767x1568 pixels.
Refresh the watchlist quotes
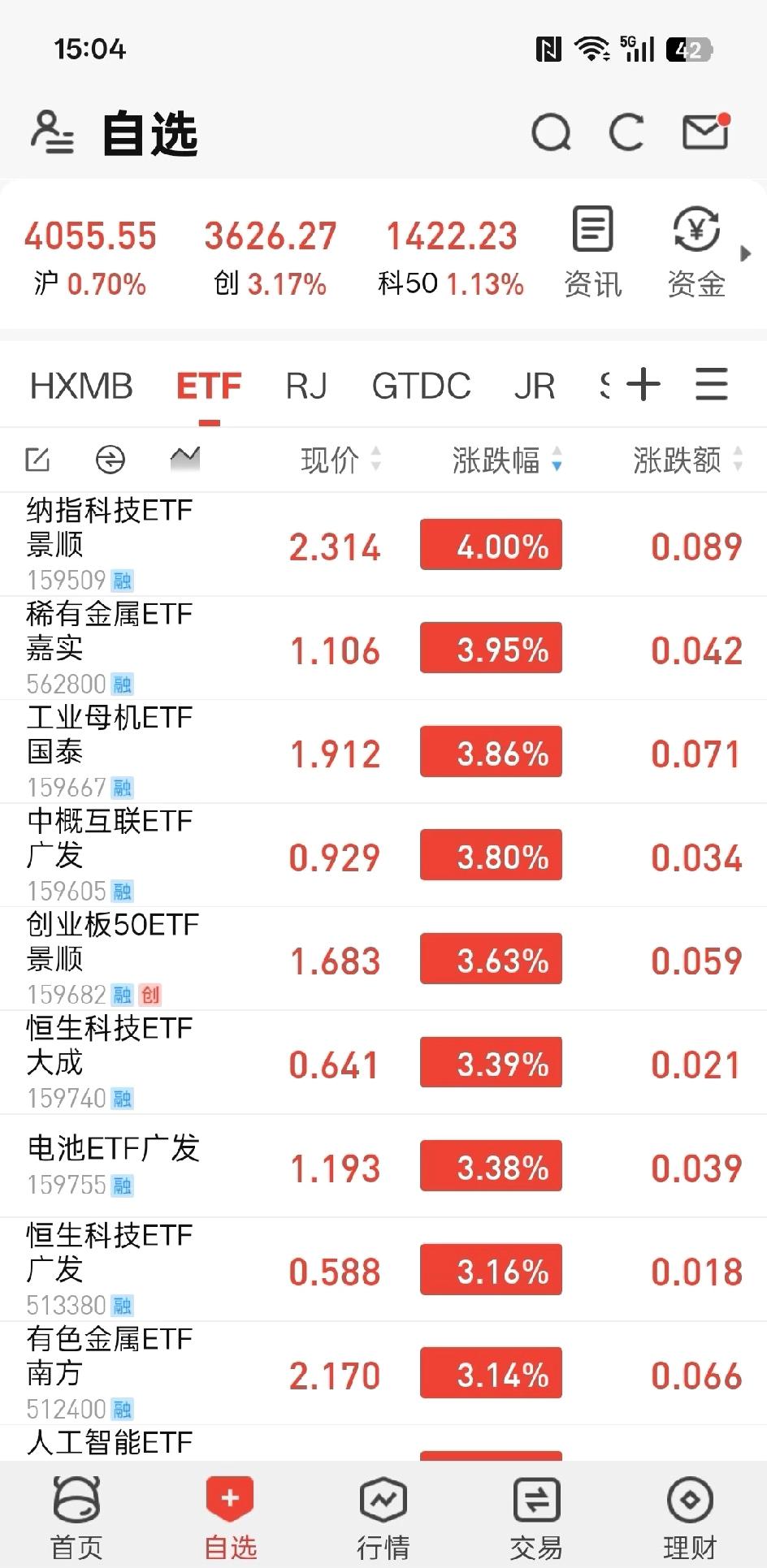[x=626, y=132]
